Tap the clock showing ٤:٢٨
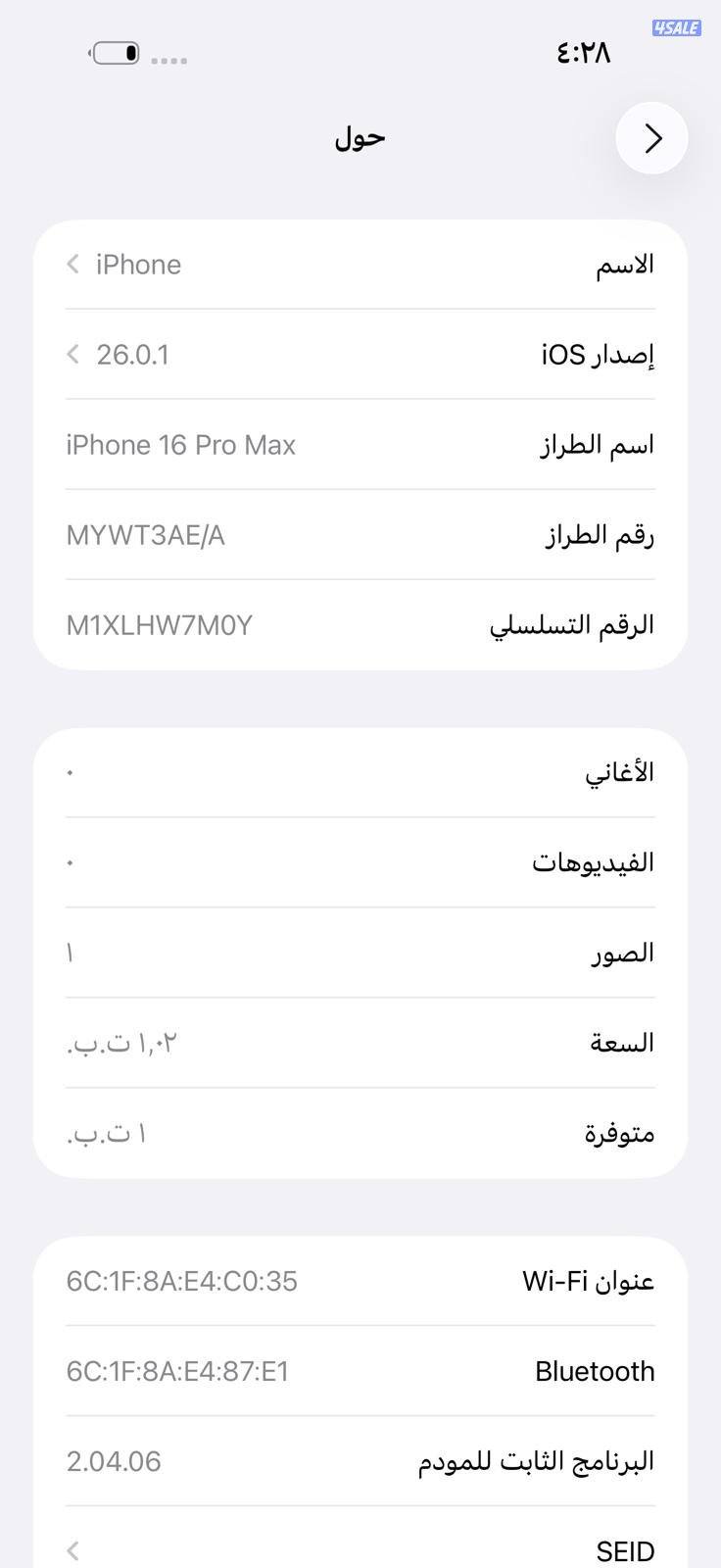 [x=582, y=53]
